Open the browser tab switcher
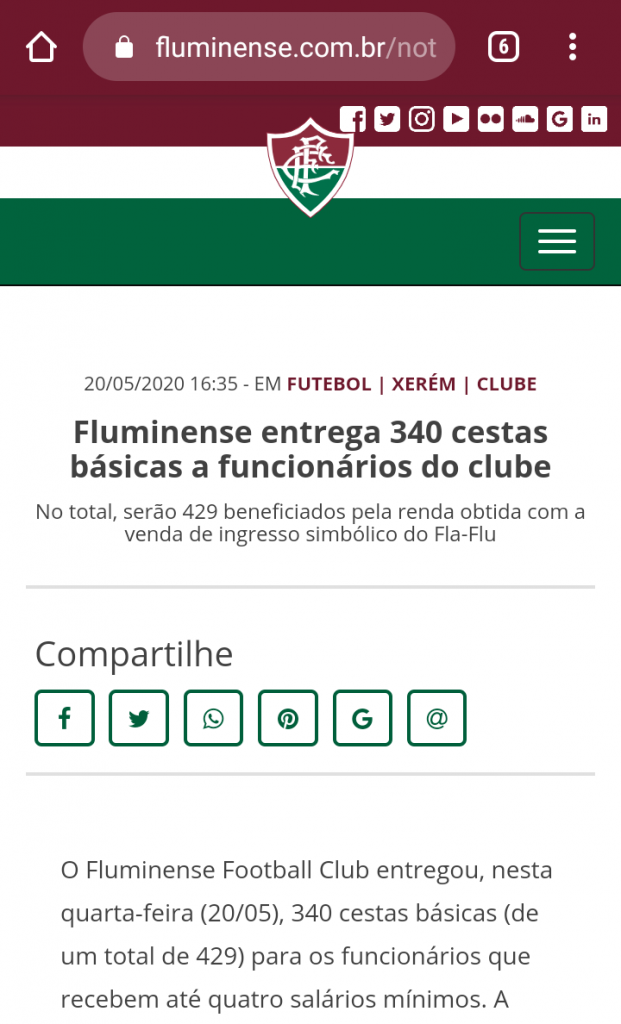 pos(503,47)
